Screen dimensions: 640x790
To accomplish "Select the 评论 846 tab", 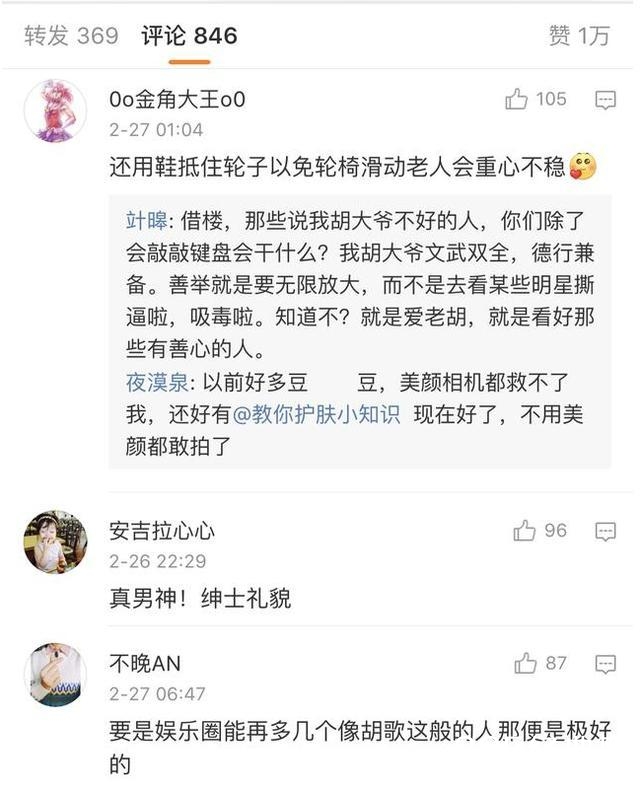I will 189,36.
